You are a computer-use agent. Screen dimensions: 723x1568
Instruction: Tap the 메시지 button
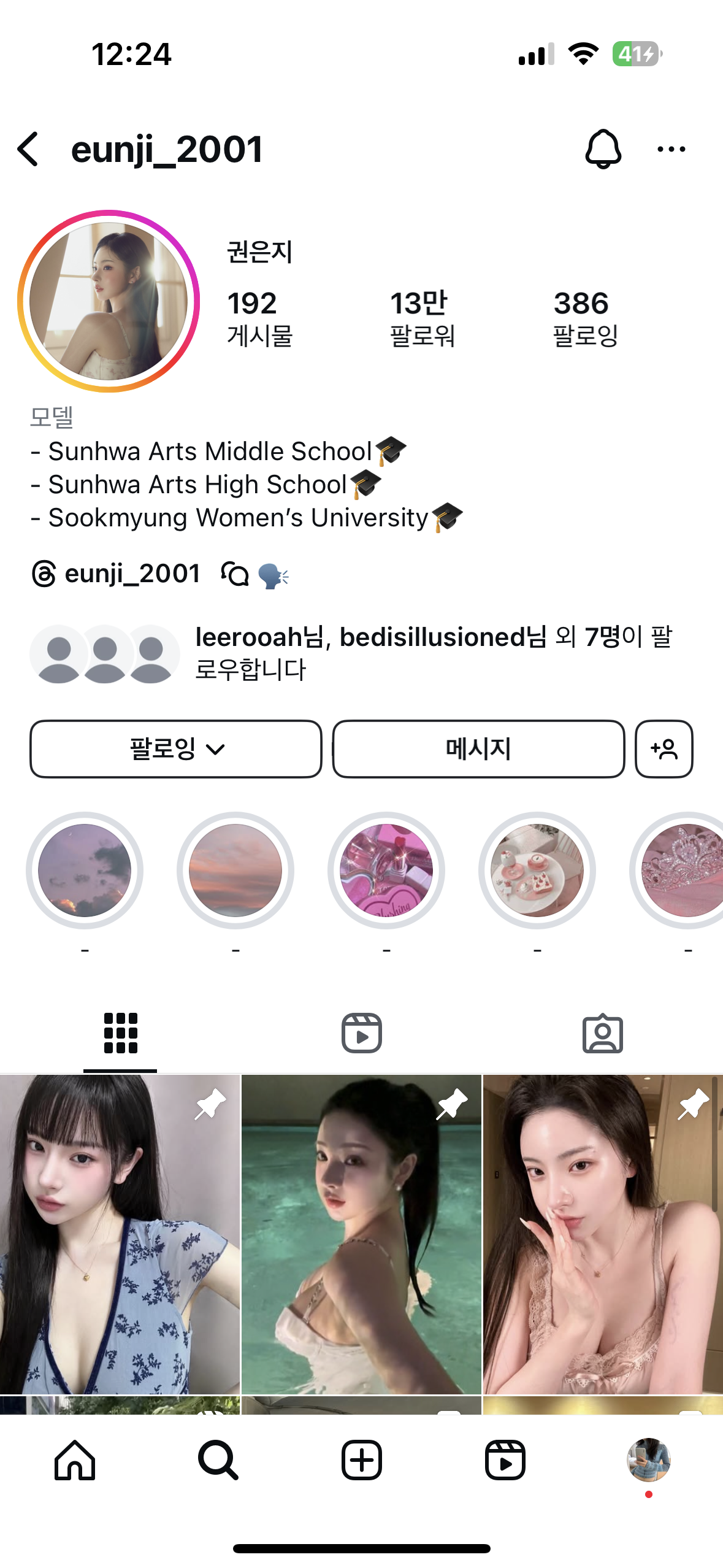tap(478, 749)
